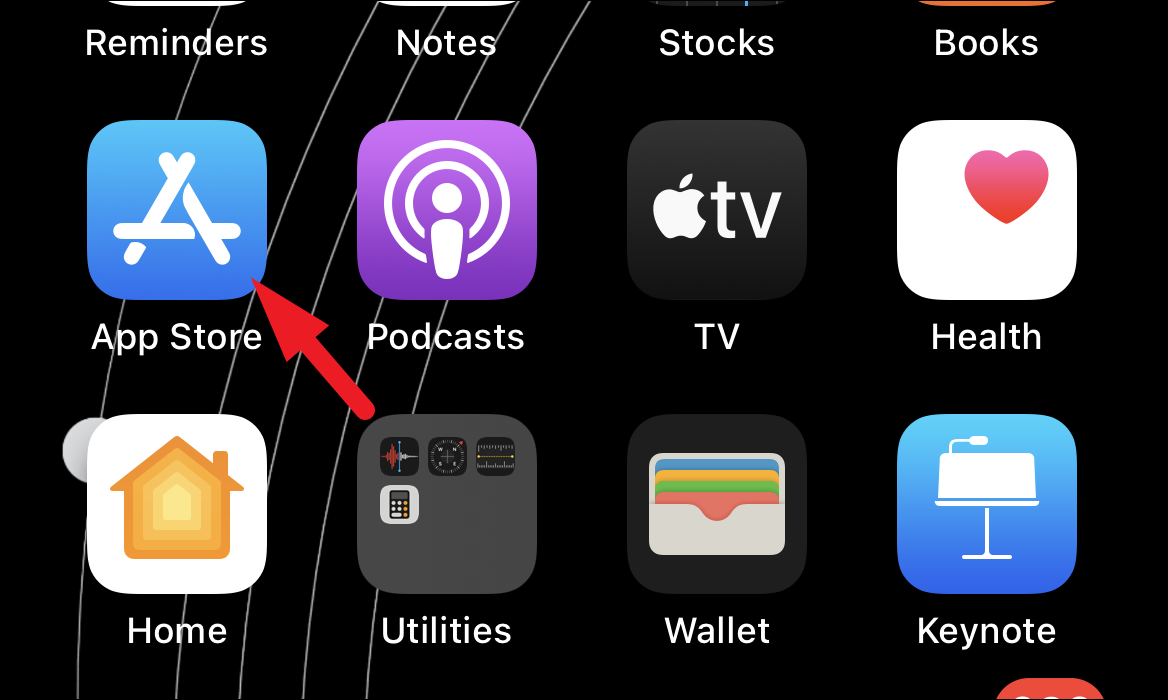Open the App Store app
1168x700 pixels.
[177, 210]
